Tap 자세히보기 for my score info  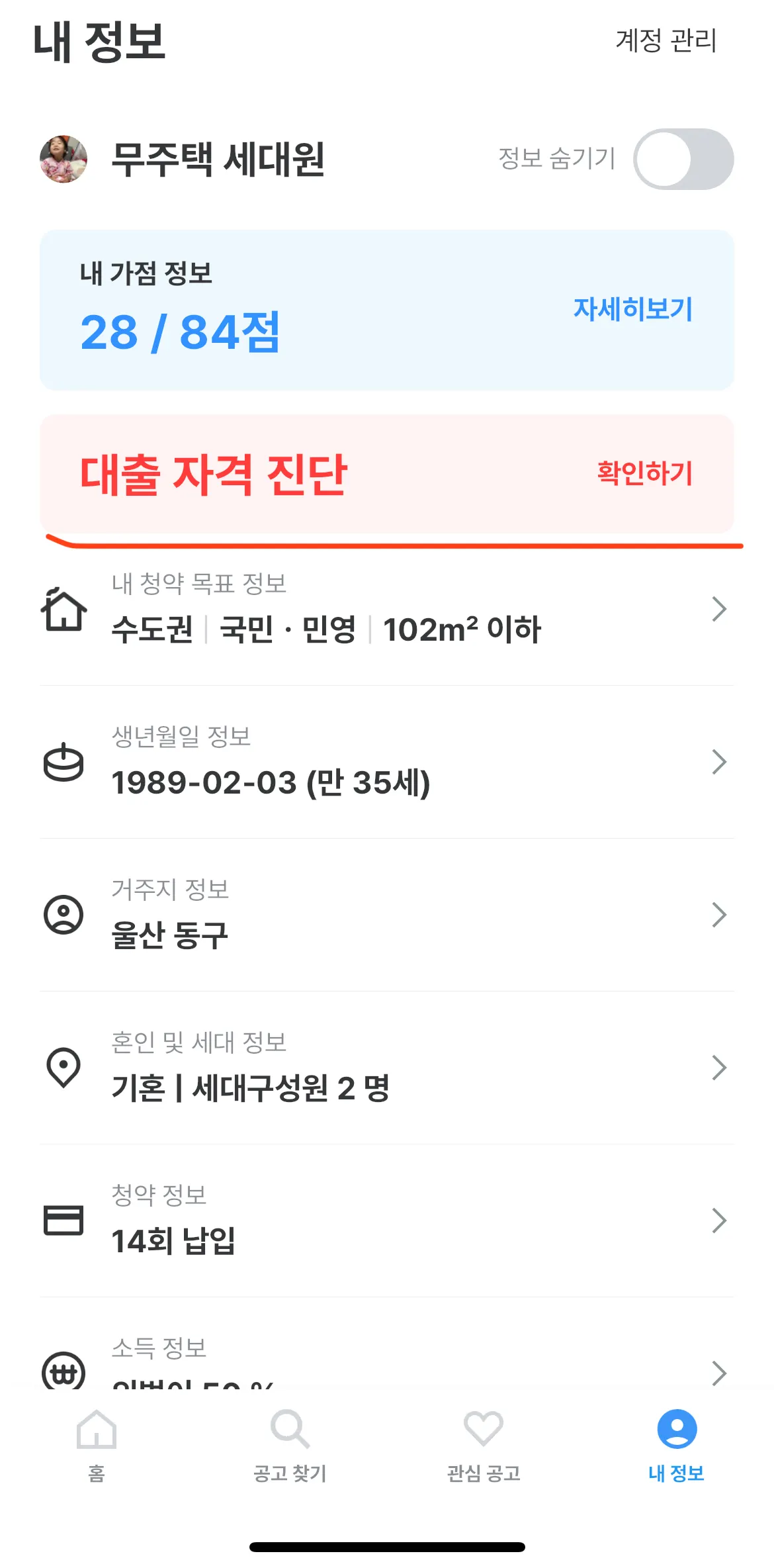click(x=632, y=309)
